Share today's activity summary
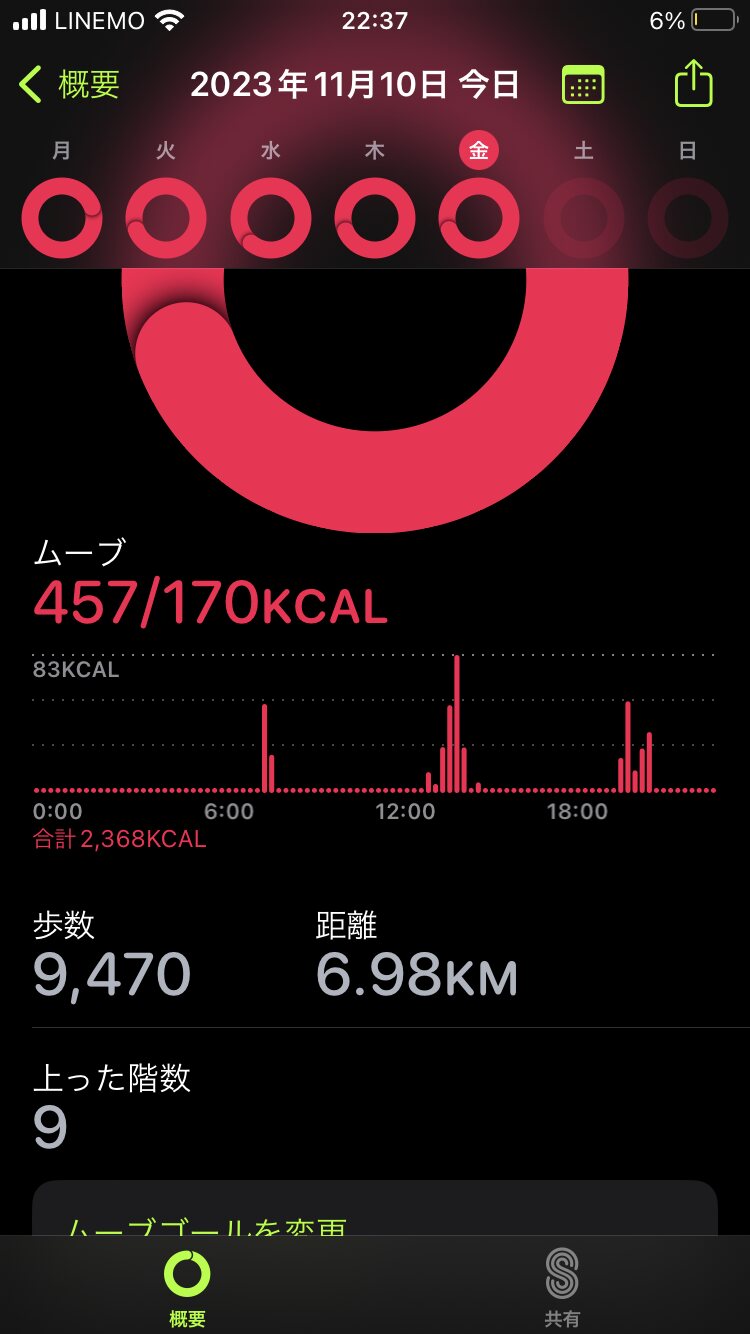 (693, 84)
